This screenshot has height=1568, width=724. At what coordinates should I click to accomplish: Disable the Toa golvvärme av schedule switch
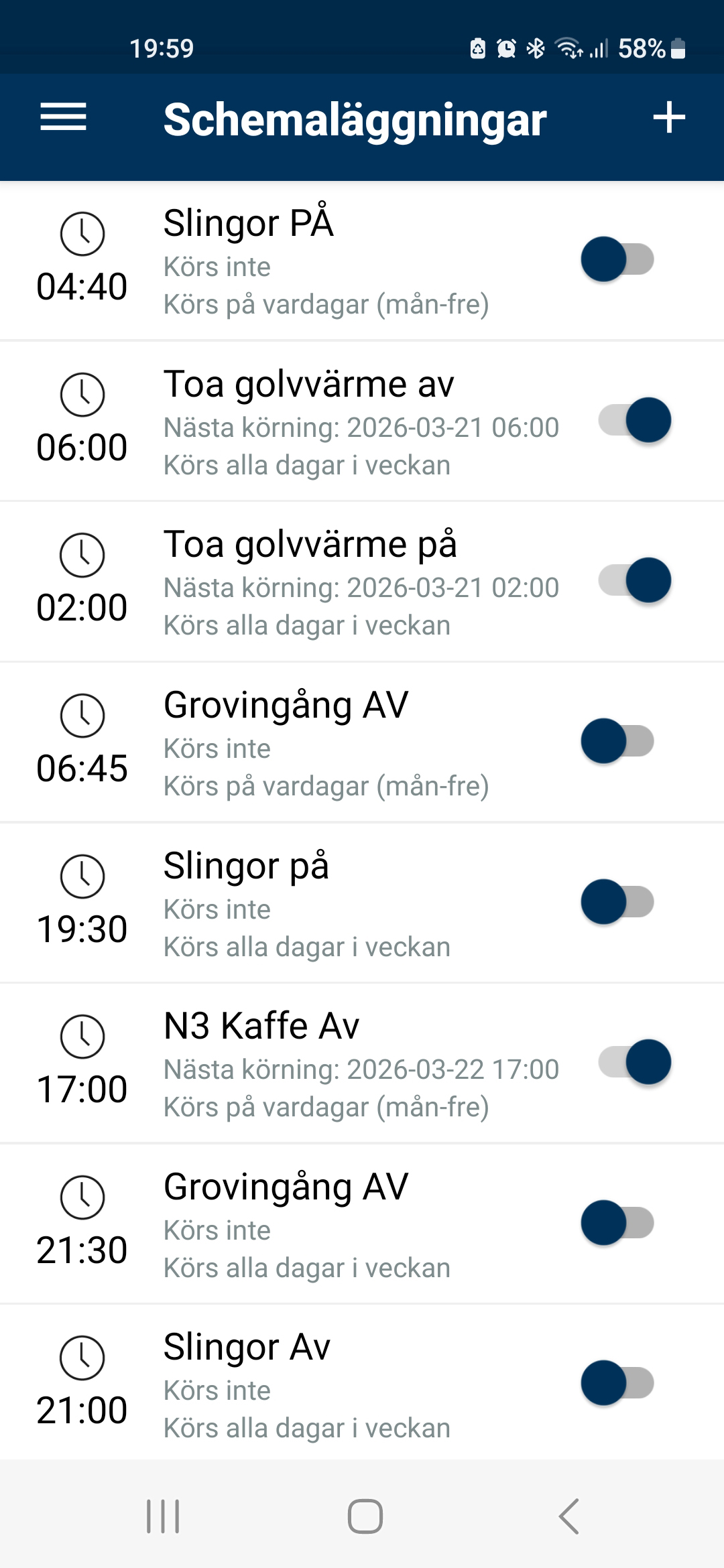tap(634, 420)
